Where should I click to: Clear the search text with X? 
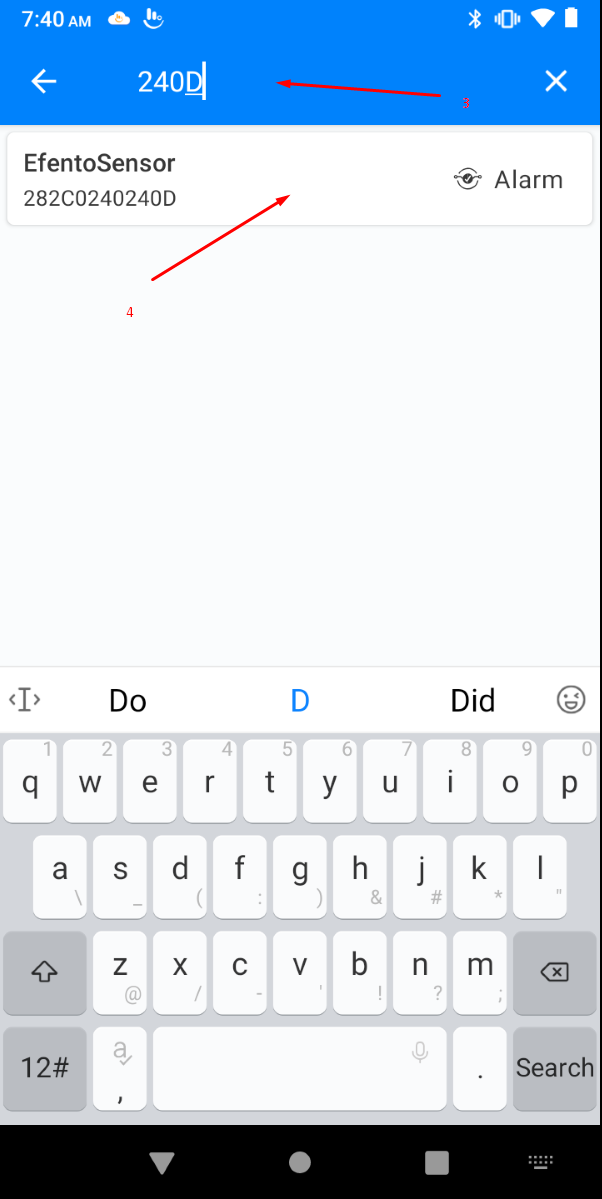[x=556, y=81]
